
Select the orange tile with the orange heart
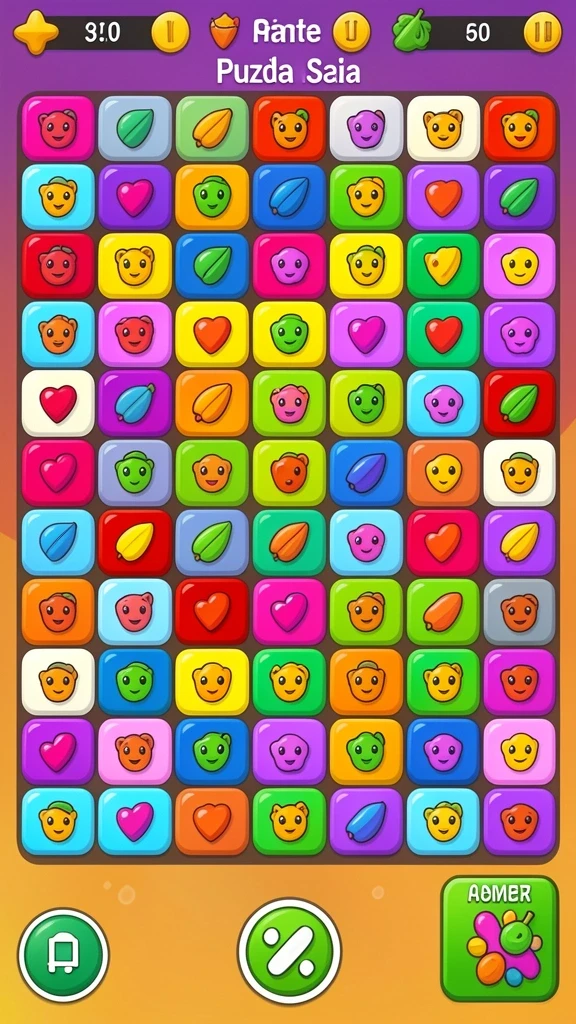212,821
